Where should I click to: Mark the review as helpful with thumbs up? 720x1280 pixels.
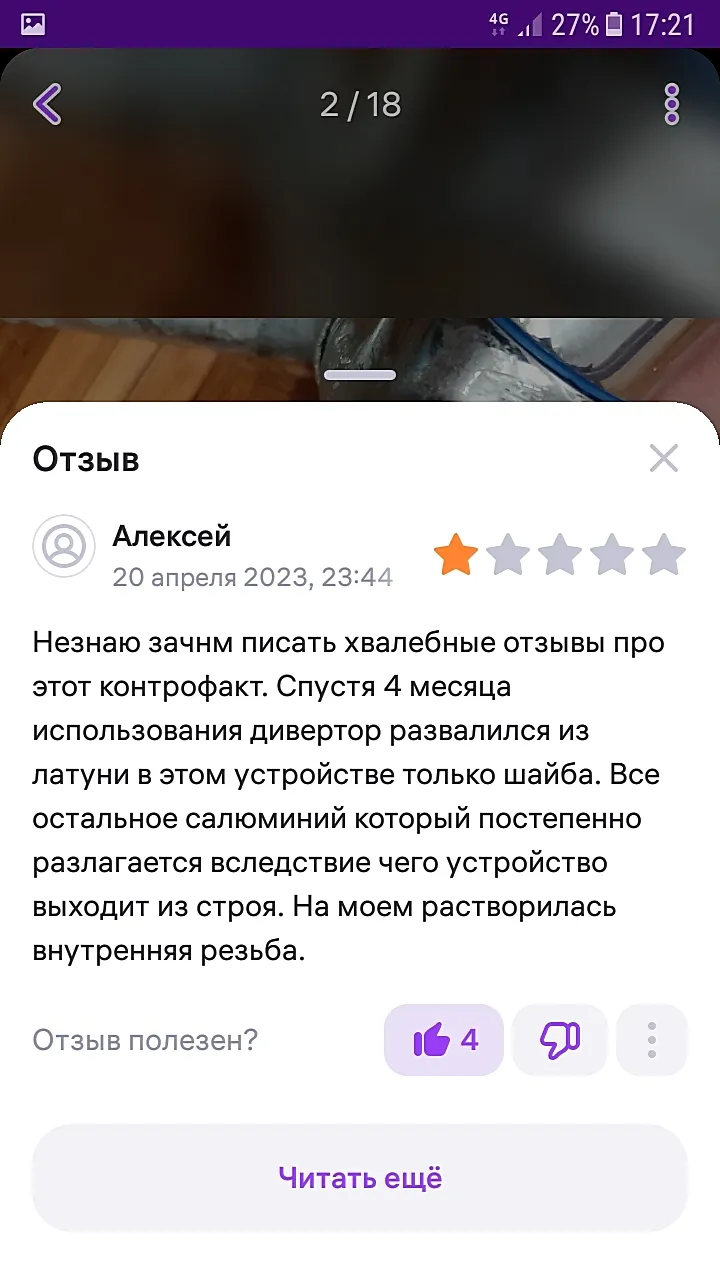click(x=444, y=1040)
